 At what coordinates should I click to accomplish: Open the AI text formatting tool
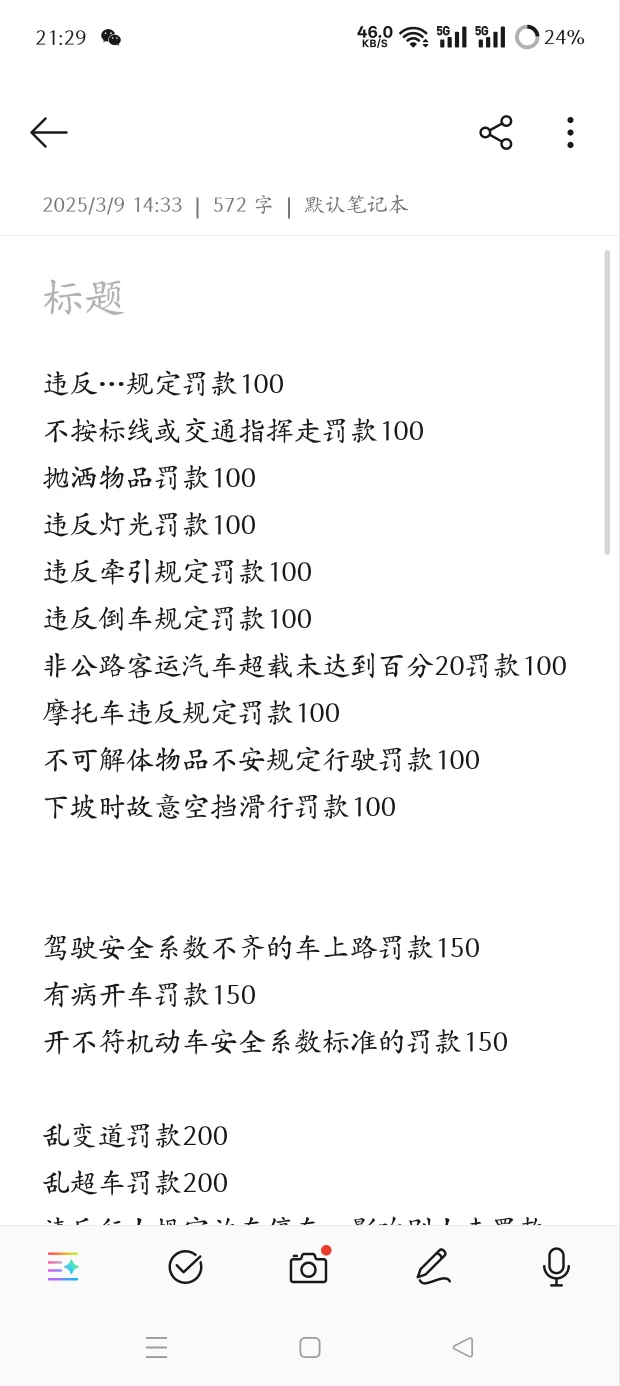pos(63,1266)
